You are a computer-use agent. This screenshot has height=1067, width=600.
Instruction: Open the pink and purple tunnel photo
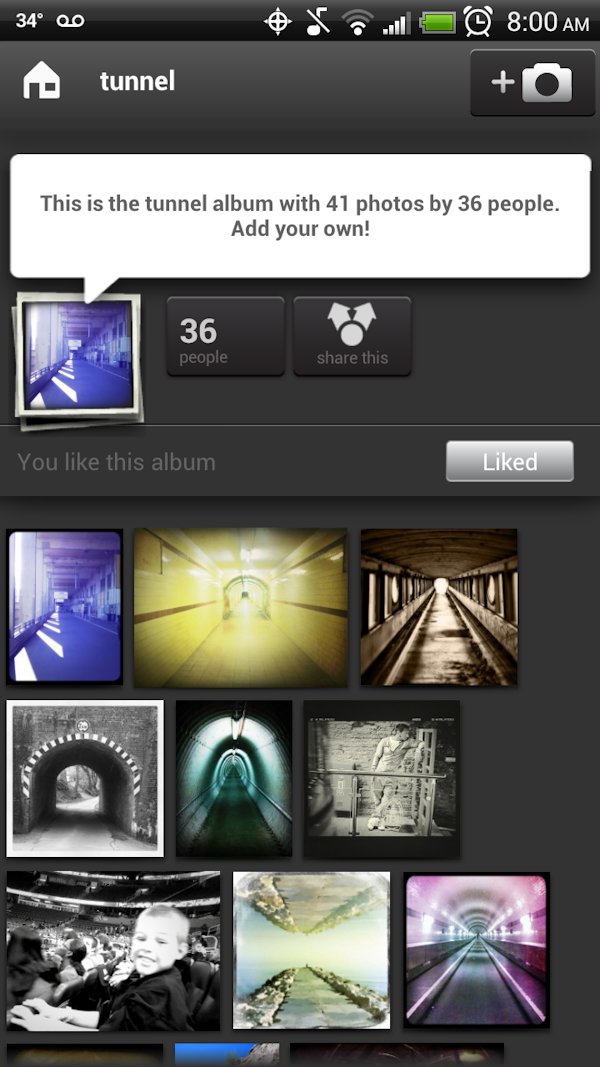[x=476, y=950]
